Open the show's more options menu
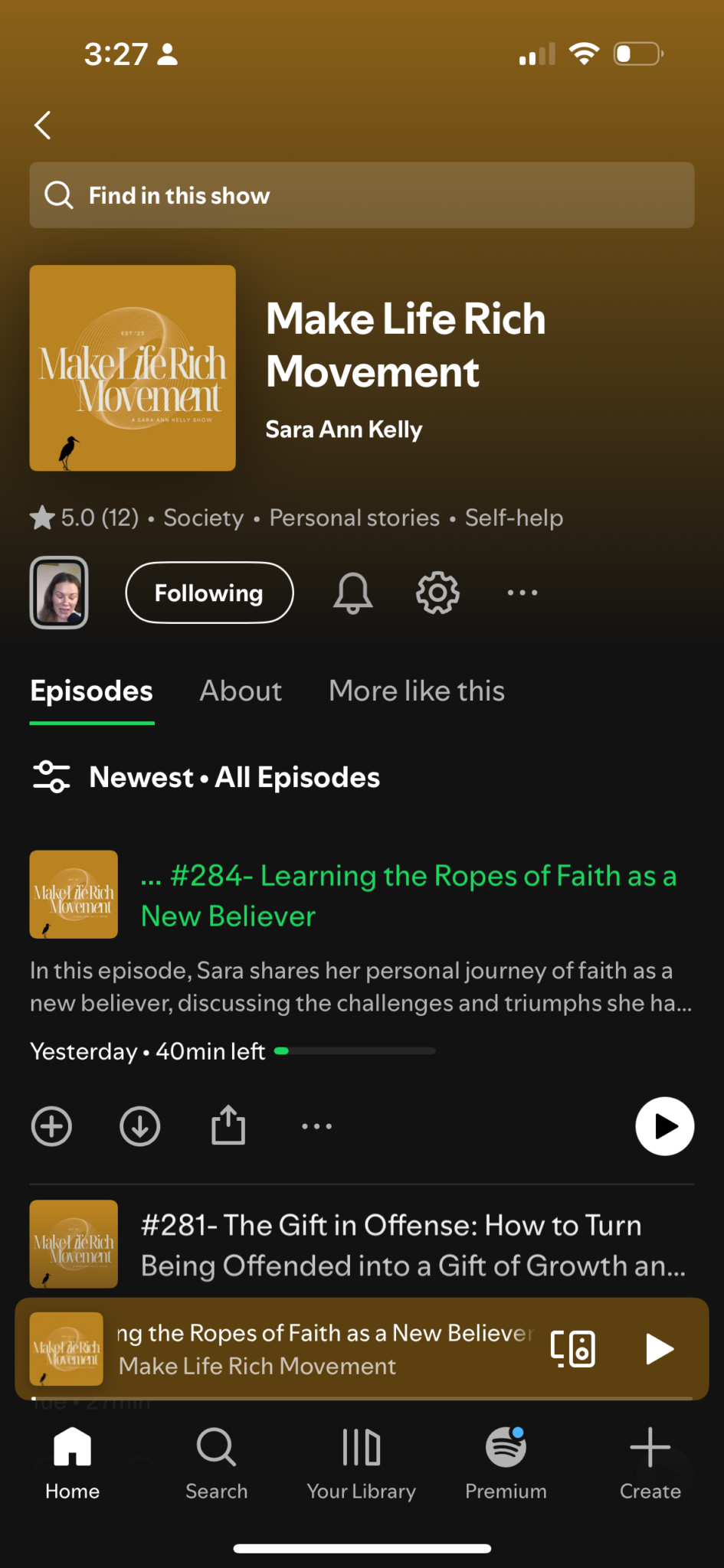This screenshot has width=724, height=1568. [x=523, y=593]
